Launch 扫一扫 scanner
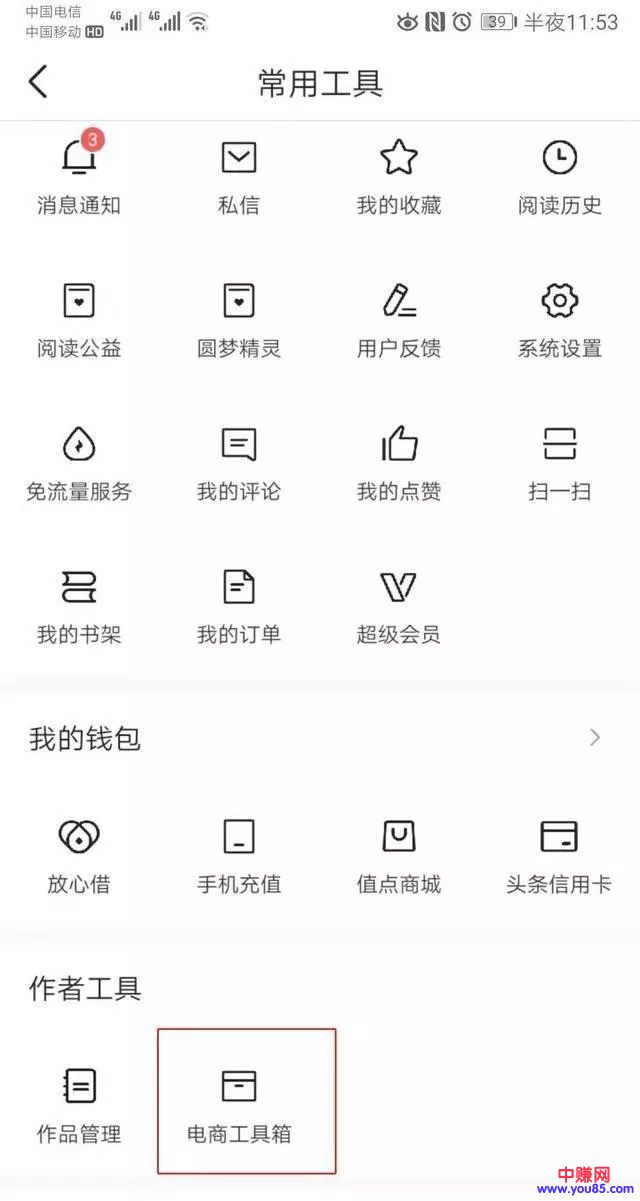 [559, 462]
